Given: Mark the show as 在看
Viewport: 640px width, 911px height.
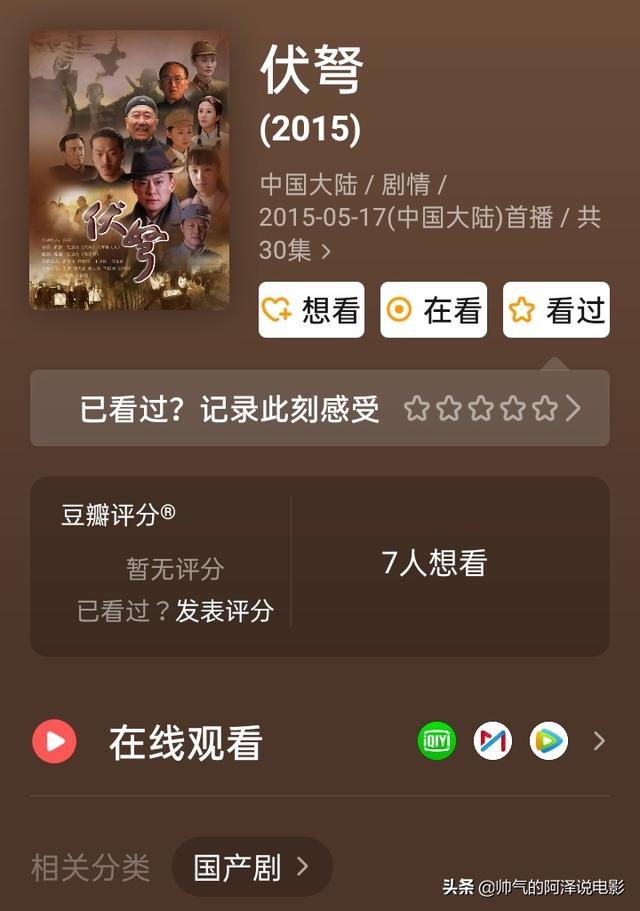Looking at the screenshot, I should [433, 310].
